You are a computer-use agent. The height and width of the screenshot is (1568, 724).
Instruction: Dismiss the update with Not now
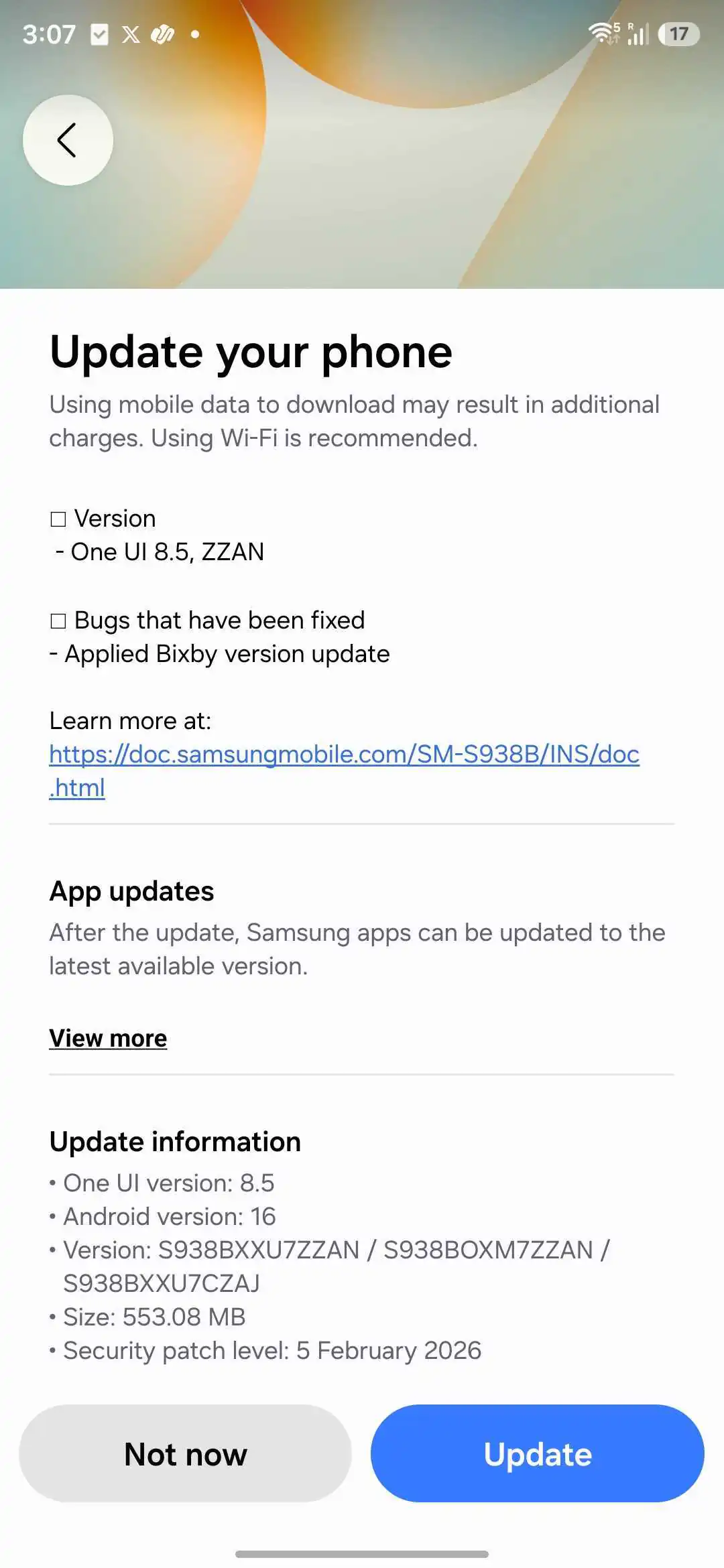[185, 1454]
